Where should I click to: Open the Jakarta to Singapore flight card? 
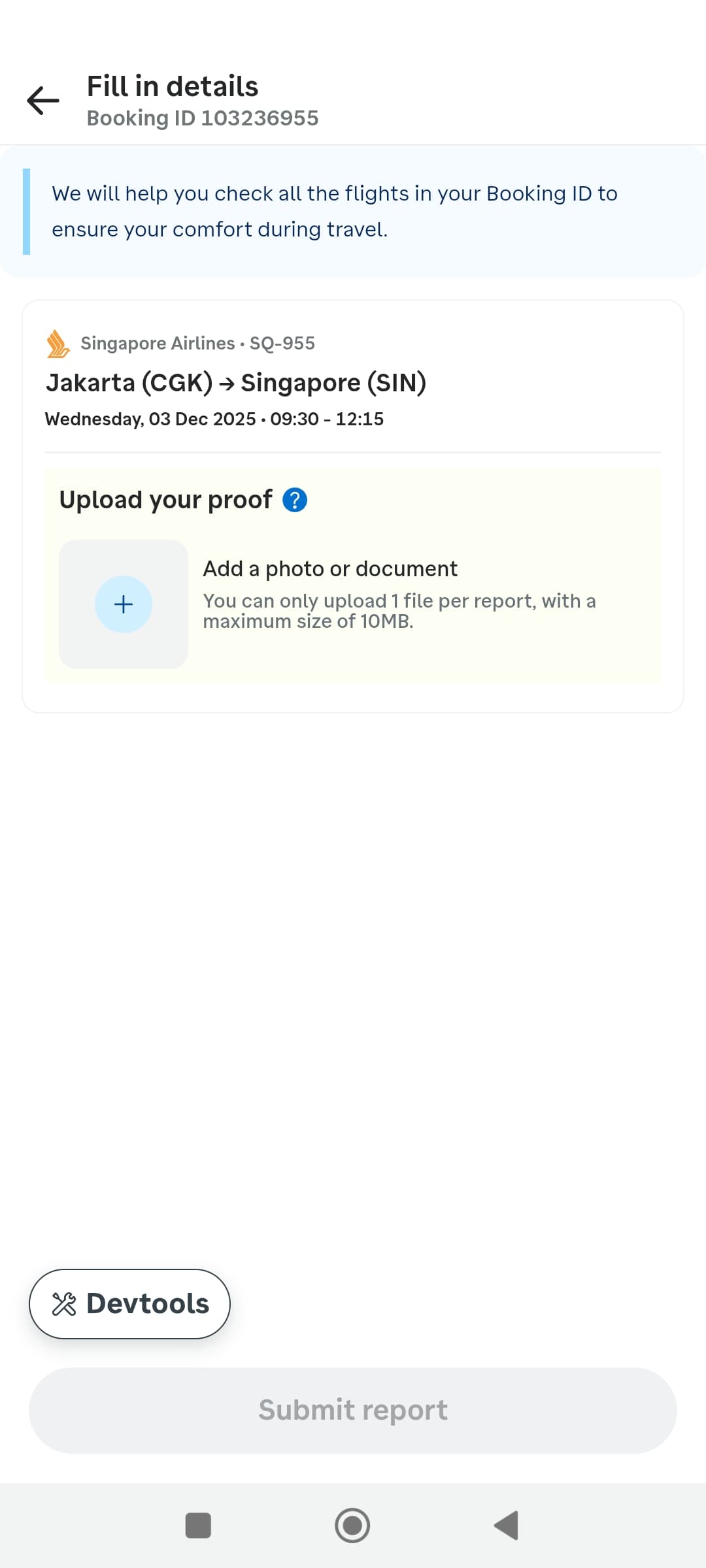(353, 383)
